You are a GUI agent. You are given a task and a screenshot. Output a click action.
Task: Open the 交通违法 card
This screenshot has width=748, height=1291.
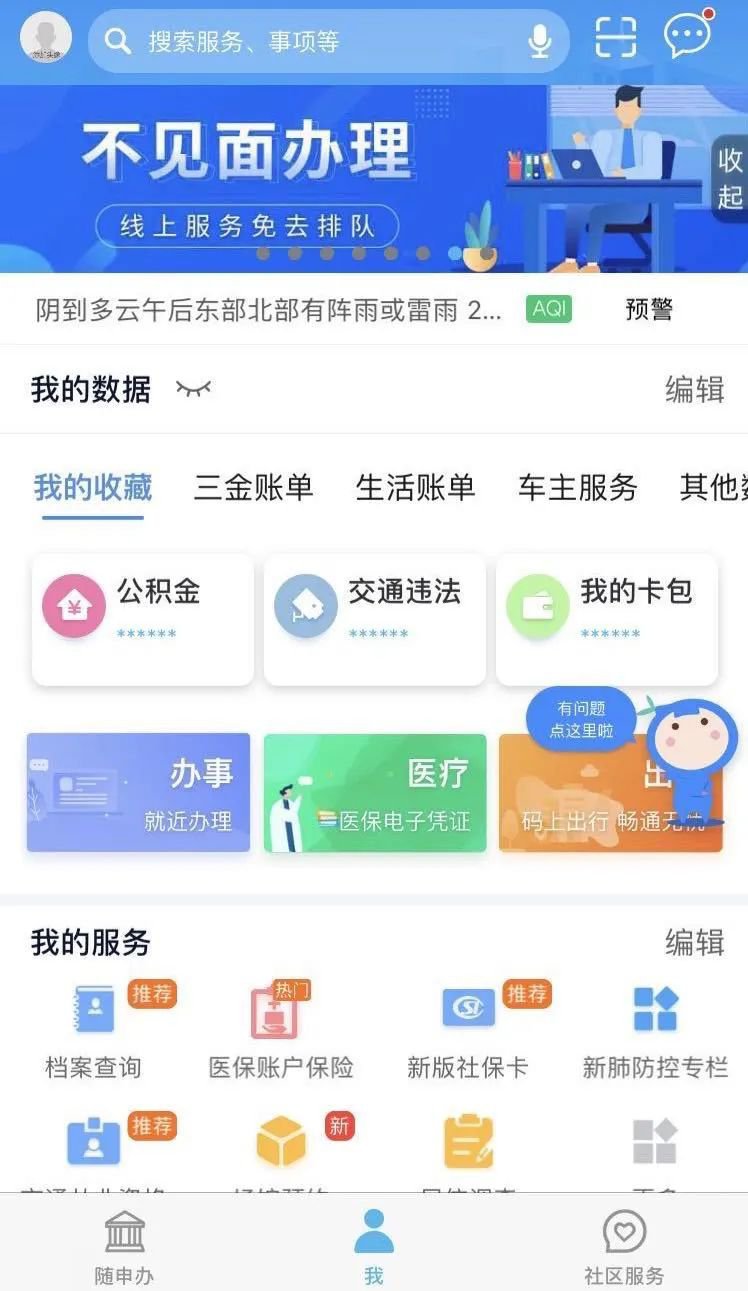click(x=374, y=619)
